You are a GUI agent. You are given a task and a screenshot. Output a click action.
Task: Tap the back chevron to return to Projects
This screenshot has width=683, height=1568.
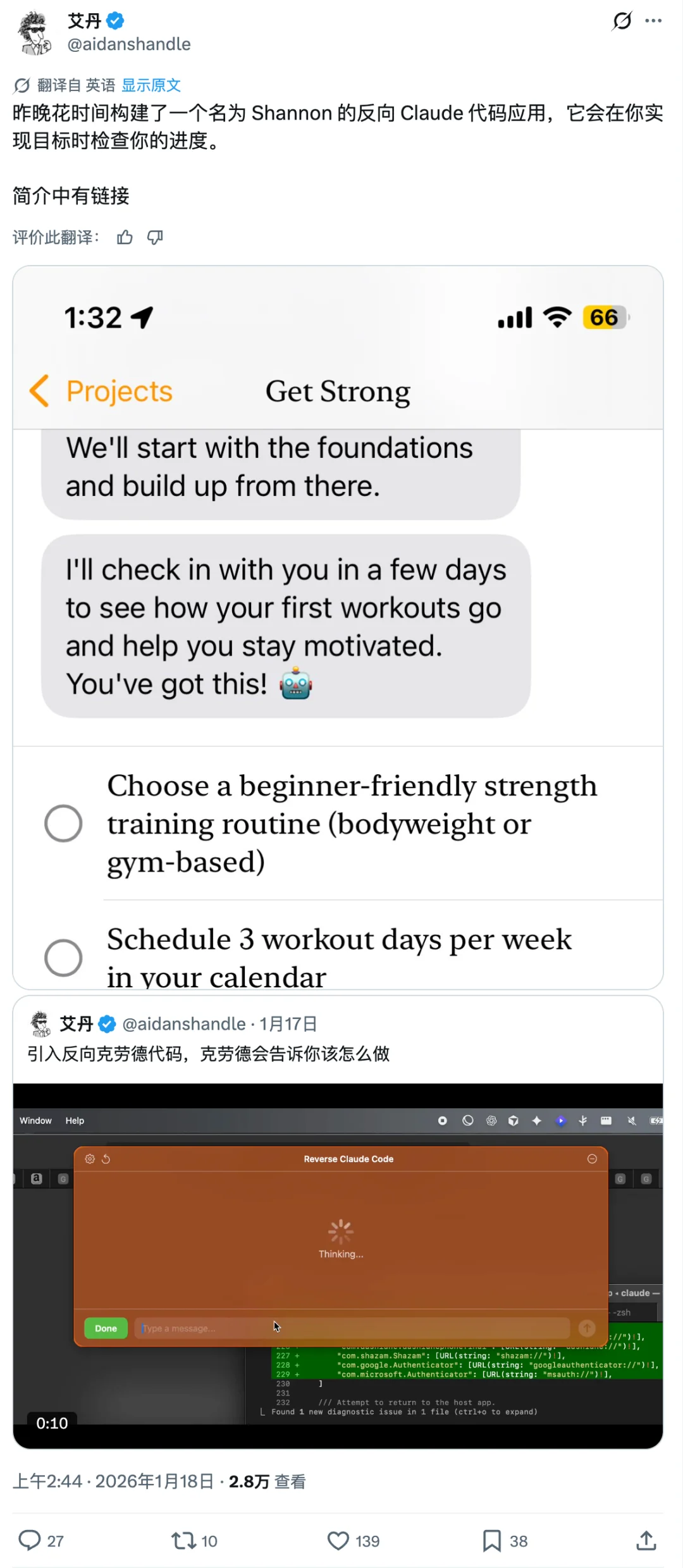point(38,391)
